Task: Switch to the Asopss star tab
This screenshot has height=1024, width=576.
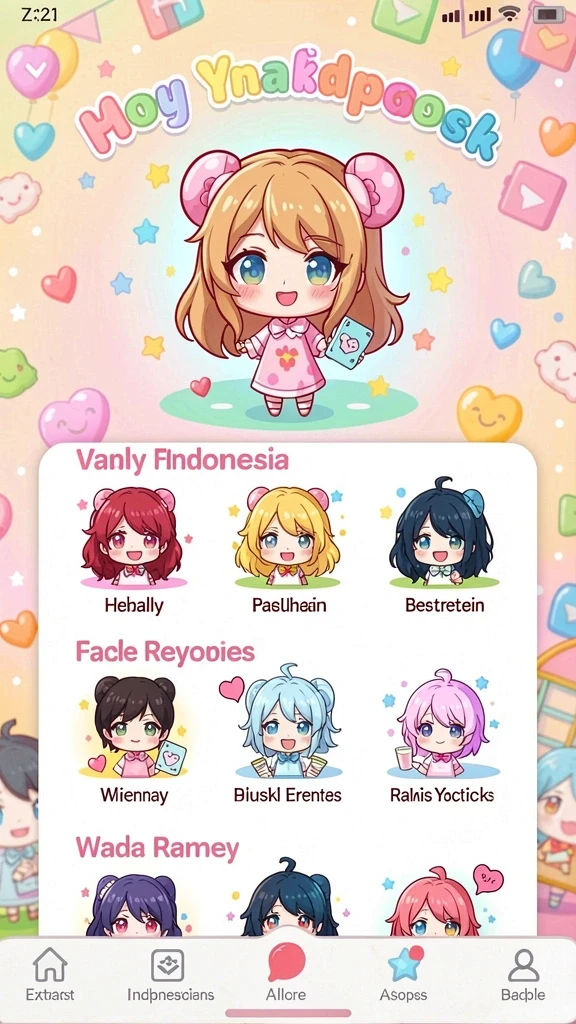Action: pyautogui.click(x=404, y=975)
